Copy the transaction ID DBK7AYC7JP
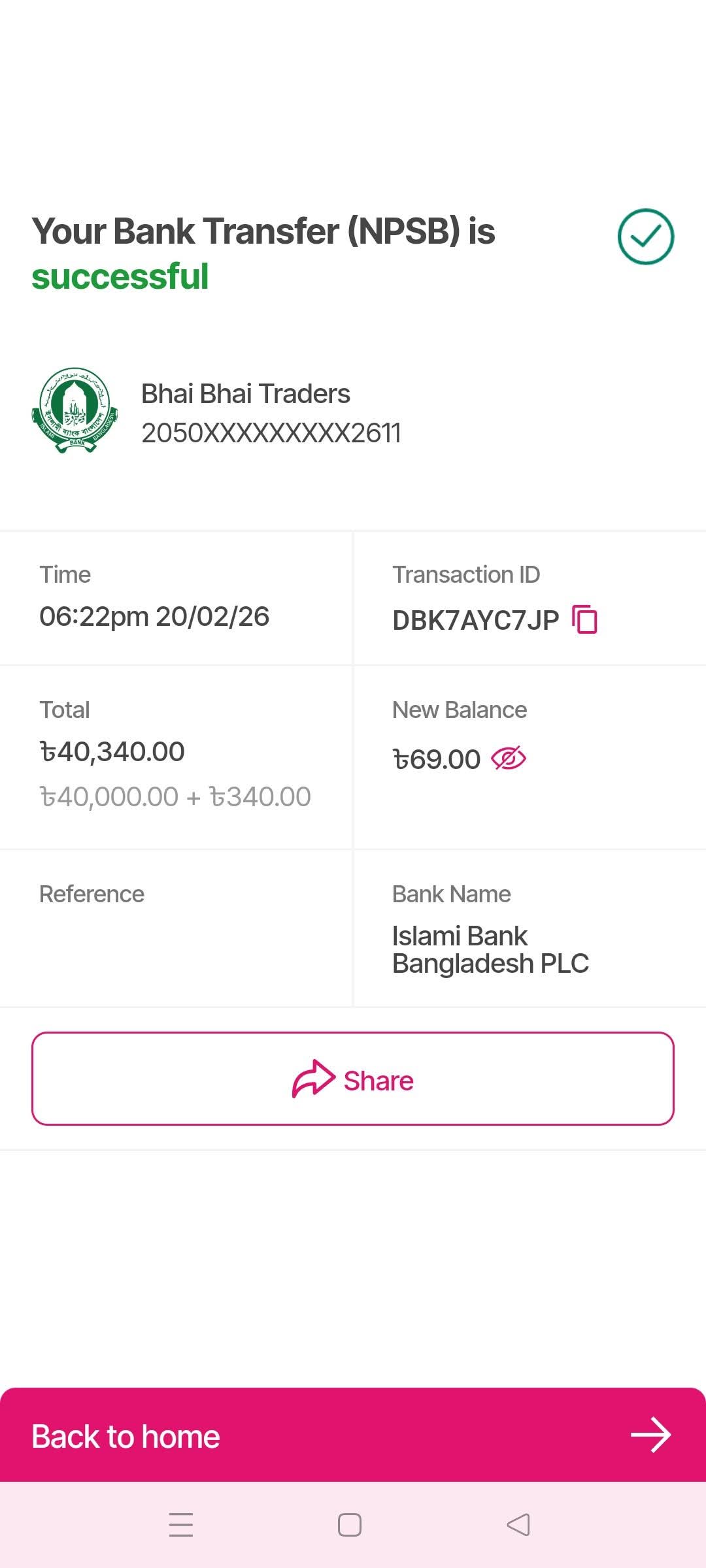Screen dimensions: 706x1568 click(584, 619)
